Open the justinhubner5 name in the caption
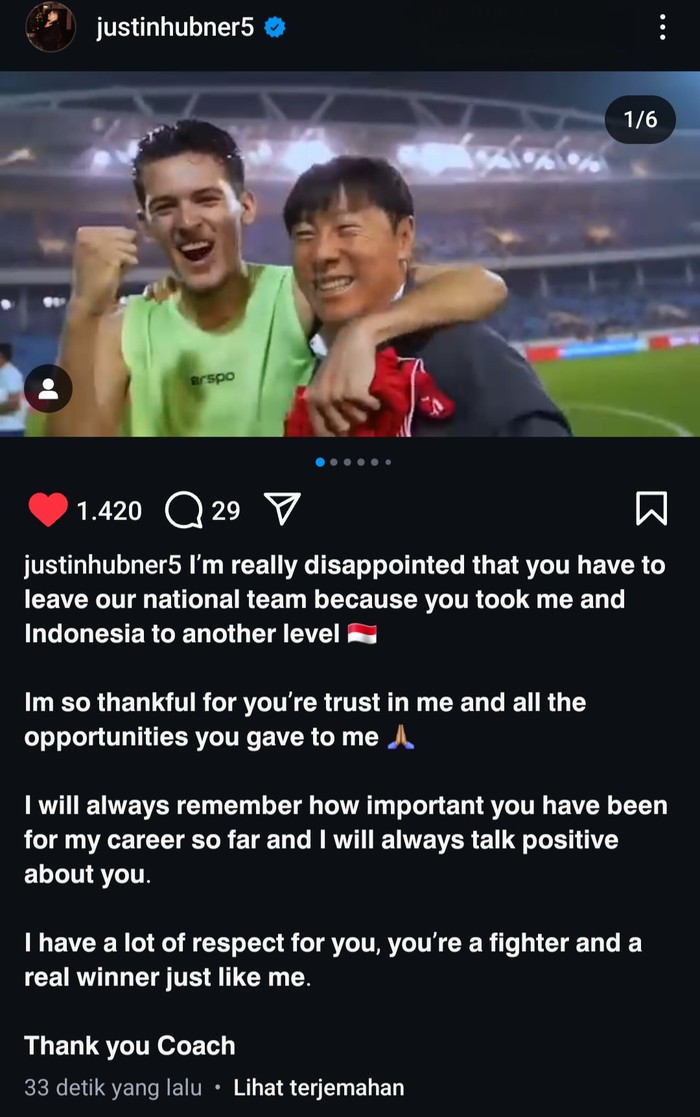The height and width of the screenshot is (1117, 700). [102, 565]
